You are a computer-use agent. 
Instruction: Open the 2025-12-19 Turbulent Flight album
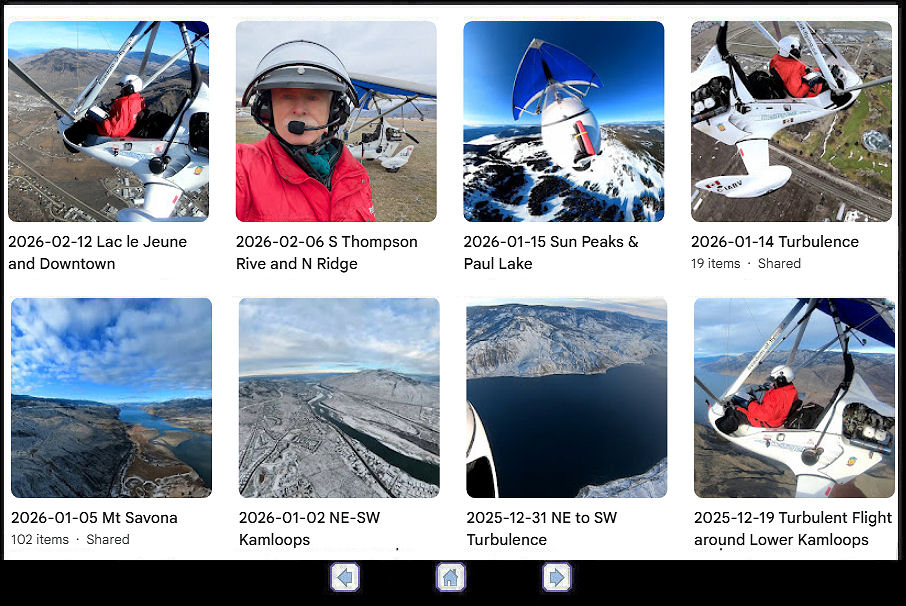[794, 397]
